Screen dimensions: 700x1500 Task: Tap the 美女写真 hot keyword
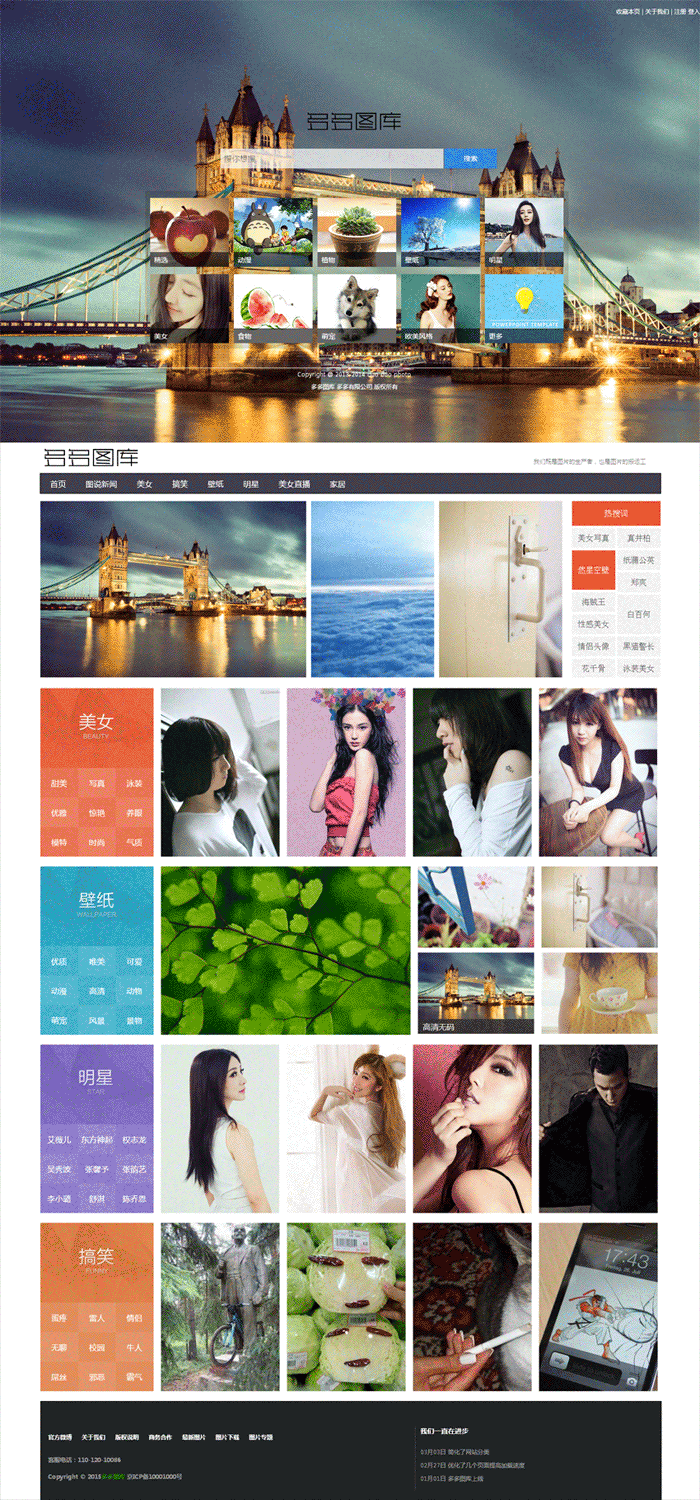pos(593,538)
